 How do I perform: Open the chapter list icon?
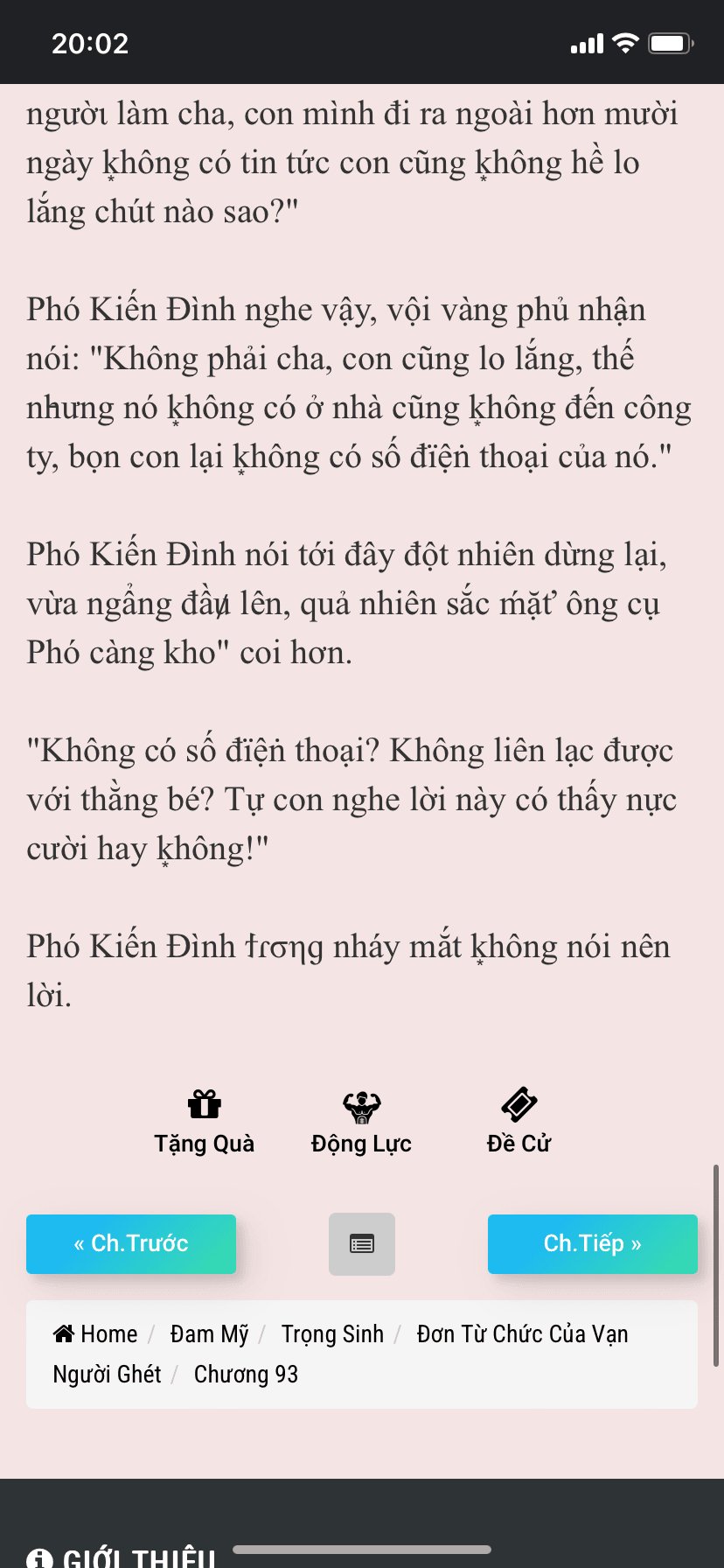click(x=362, y=1243)
